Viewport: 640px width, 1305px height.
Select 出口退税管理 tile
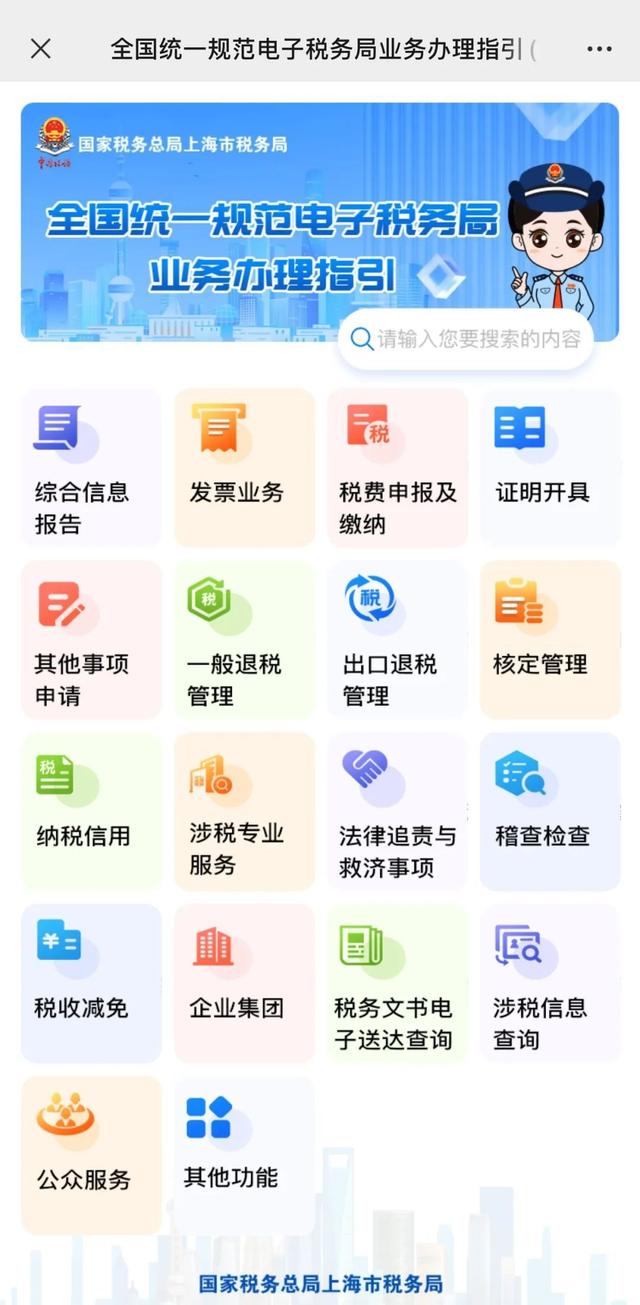[x=397, y=639]
